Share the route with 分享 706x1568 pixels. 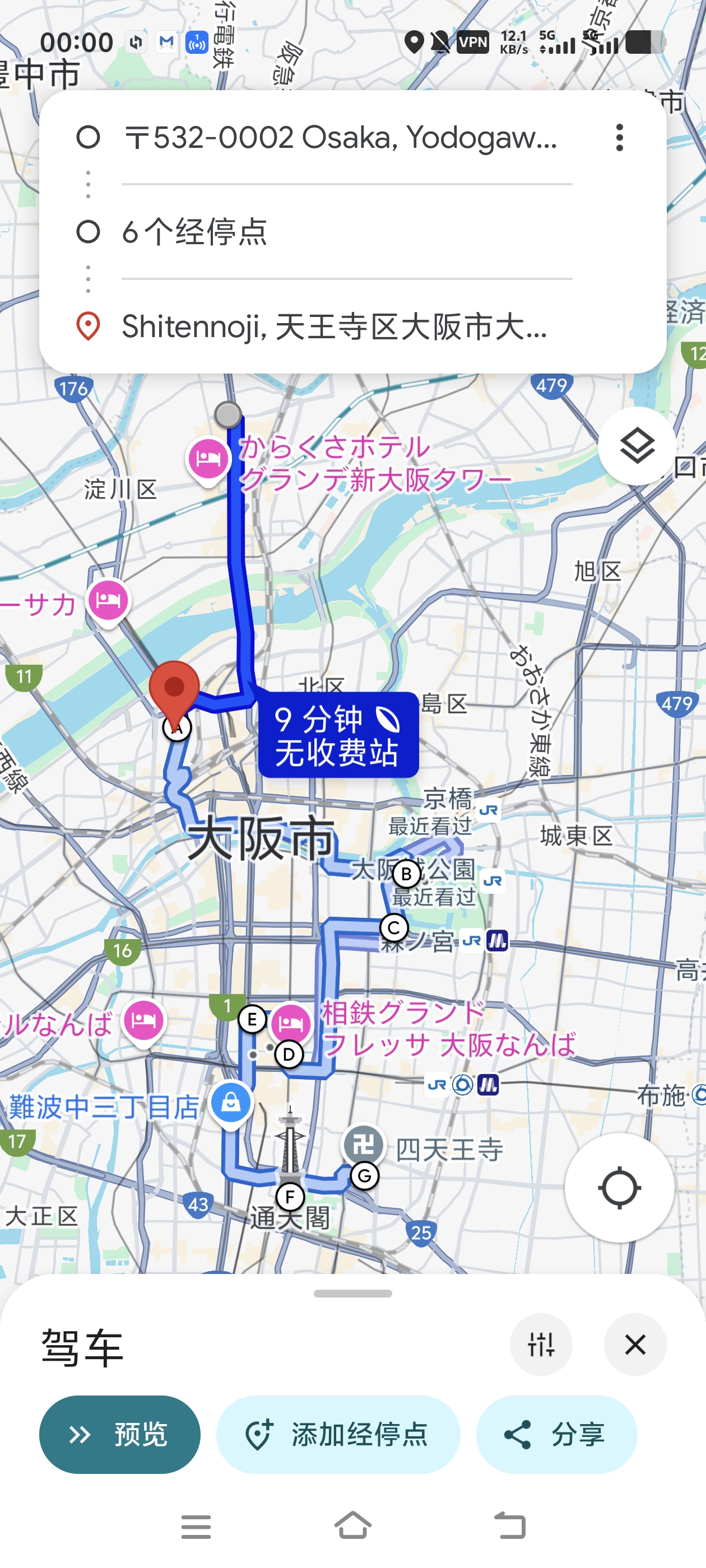pos(556,1434)
